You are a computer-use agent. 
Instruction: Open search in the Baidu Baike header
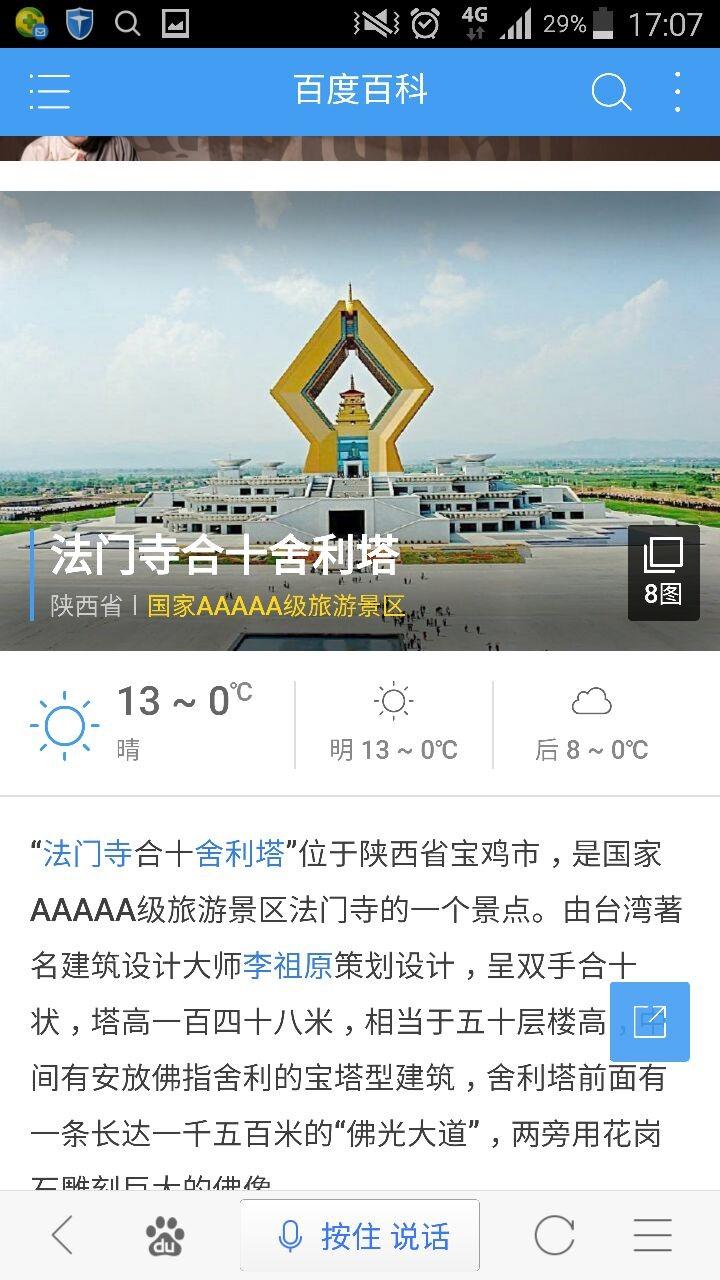[611, 91]
